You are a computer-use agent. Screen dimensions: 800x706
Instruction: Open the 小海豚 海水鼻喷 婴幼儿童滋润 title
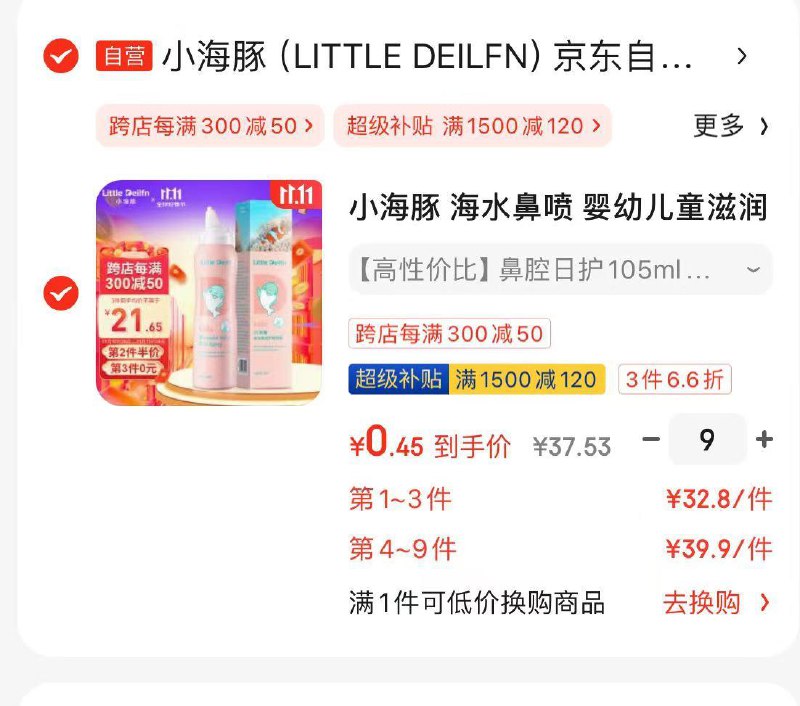pyautogui.click(x=558, y=209)
